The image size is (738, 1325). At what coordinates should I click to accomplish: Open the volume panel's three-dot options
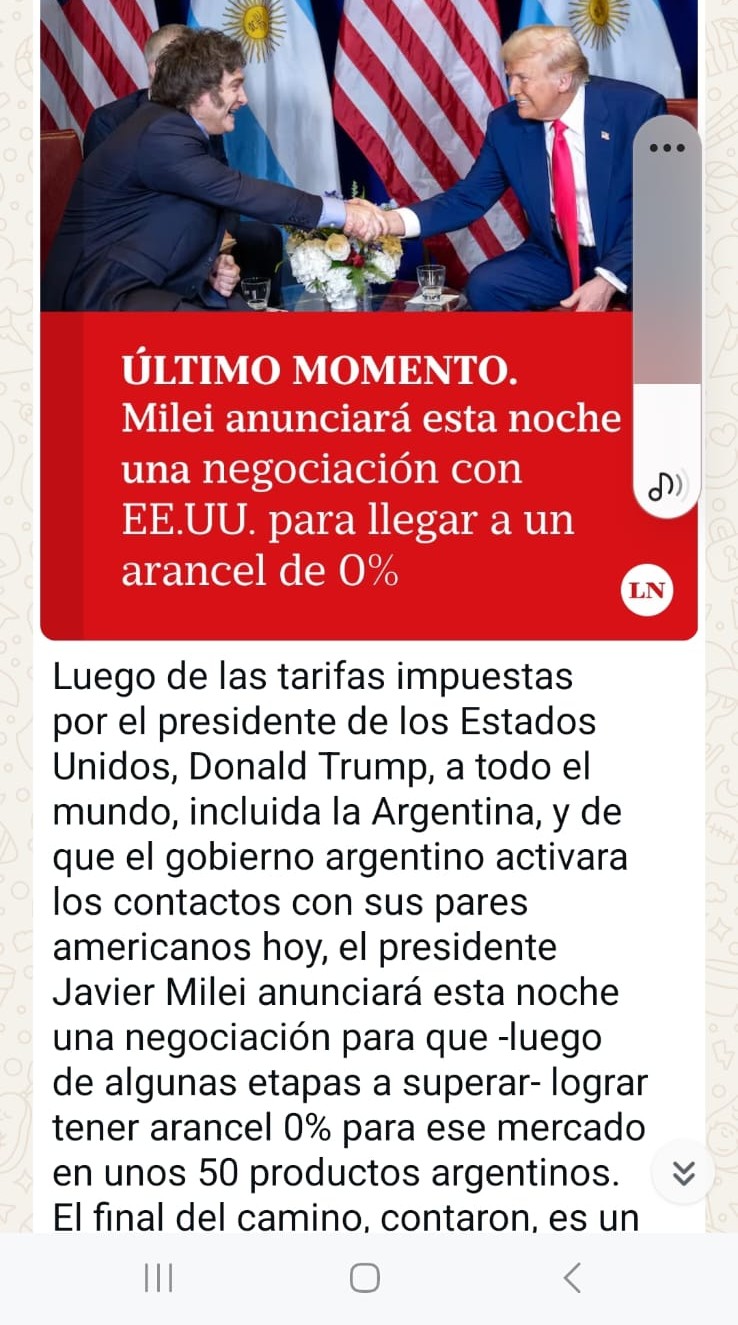(667, 148)
